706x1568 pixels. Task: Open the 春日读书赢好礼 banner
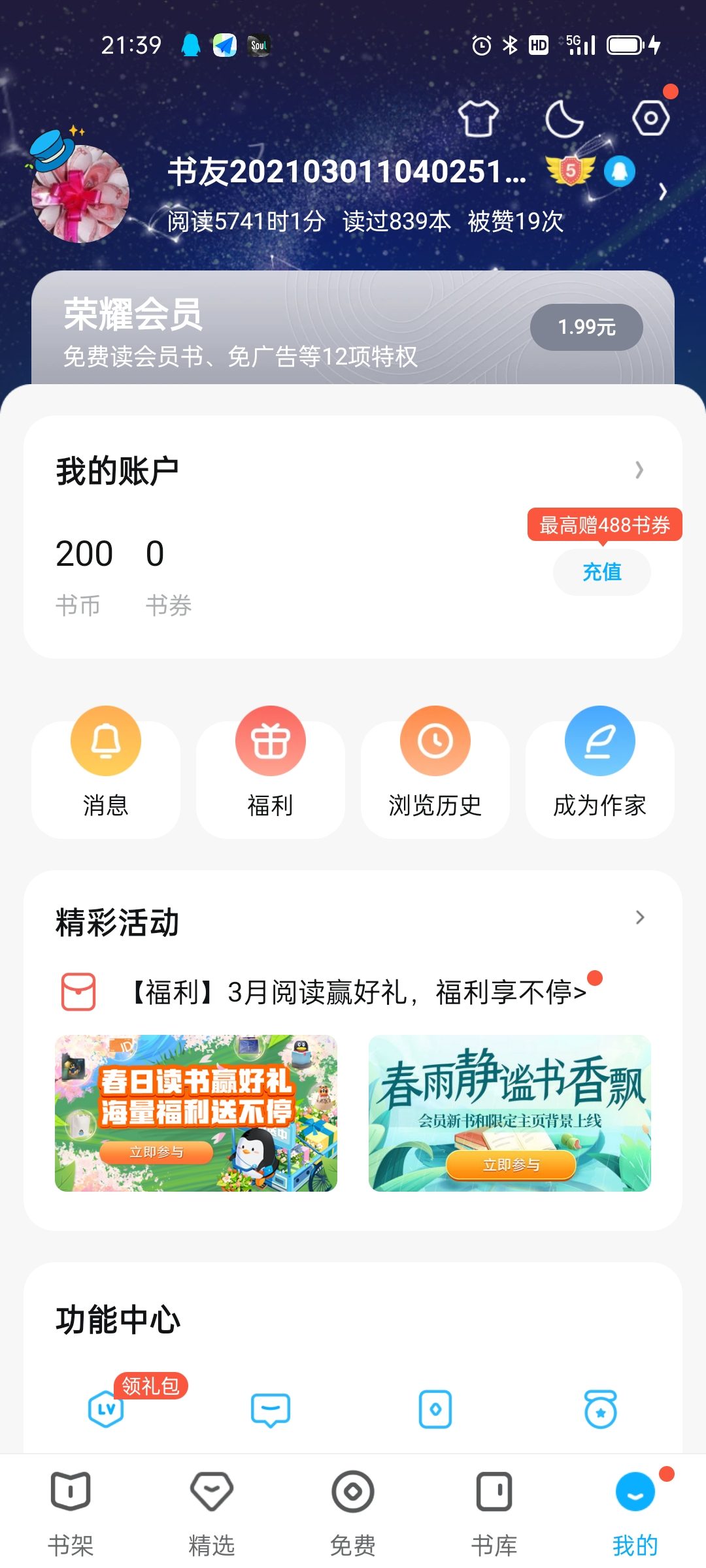(196, 1113)
